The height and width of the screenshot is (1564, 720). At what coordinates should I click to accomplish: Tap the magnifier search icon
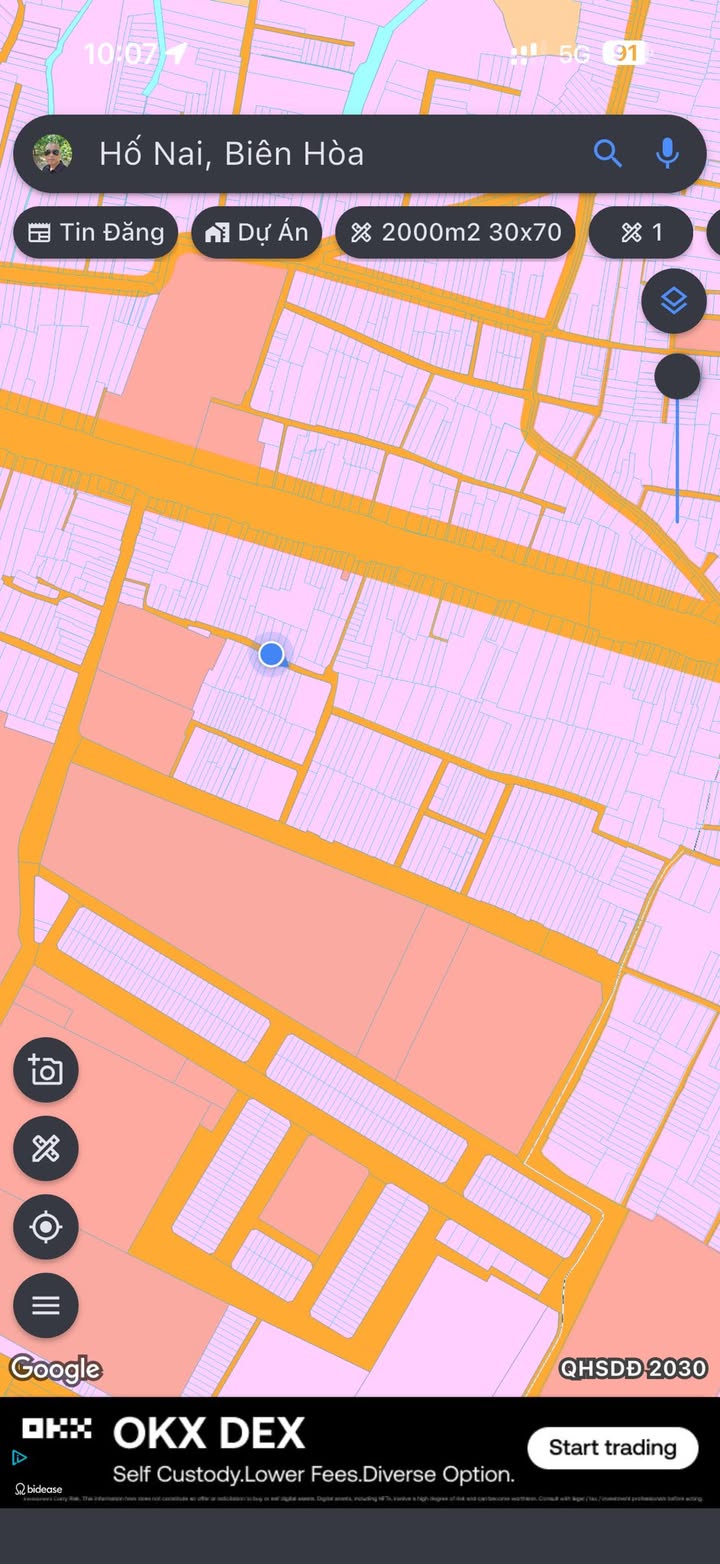(608, 153)
